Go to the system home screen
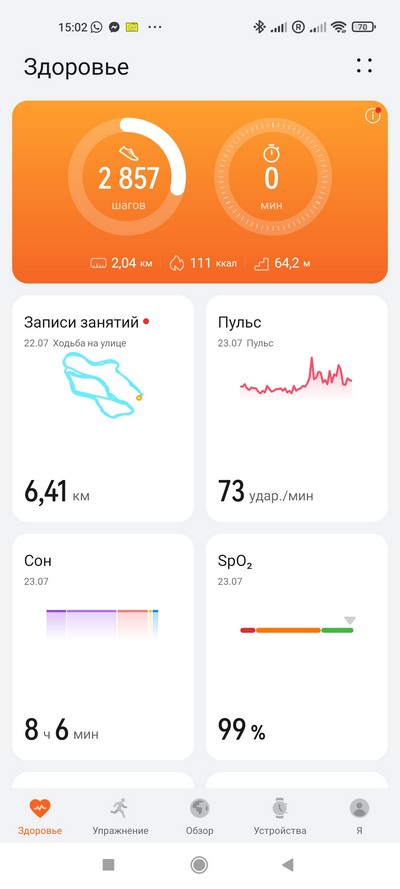Screen dimensions: 400x889 [199, 865]
